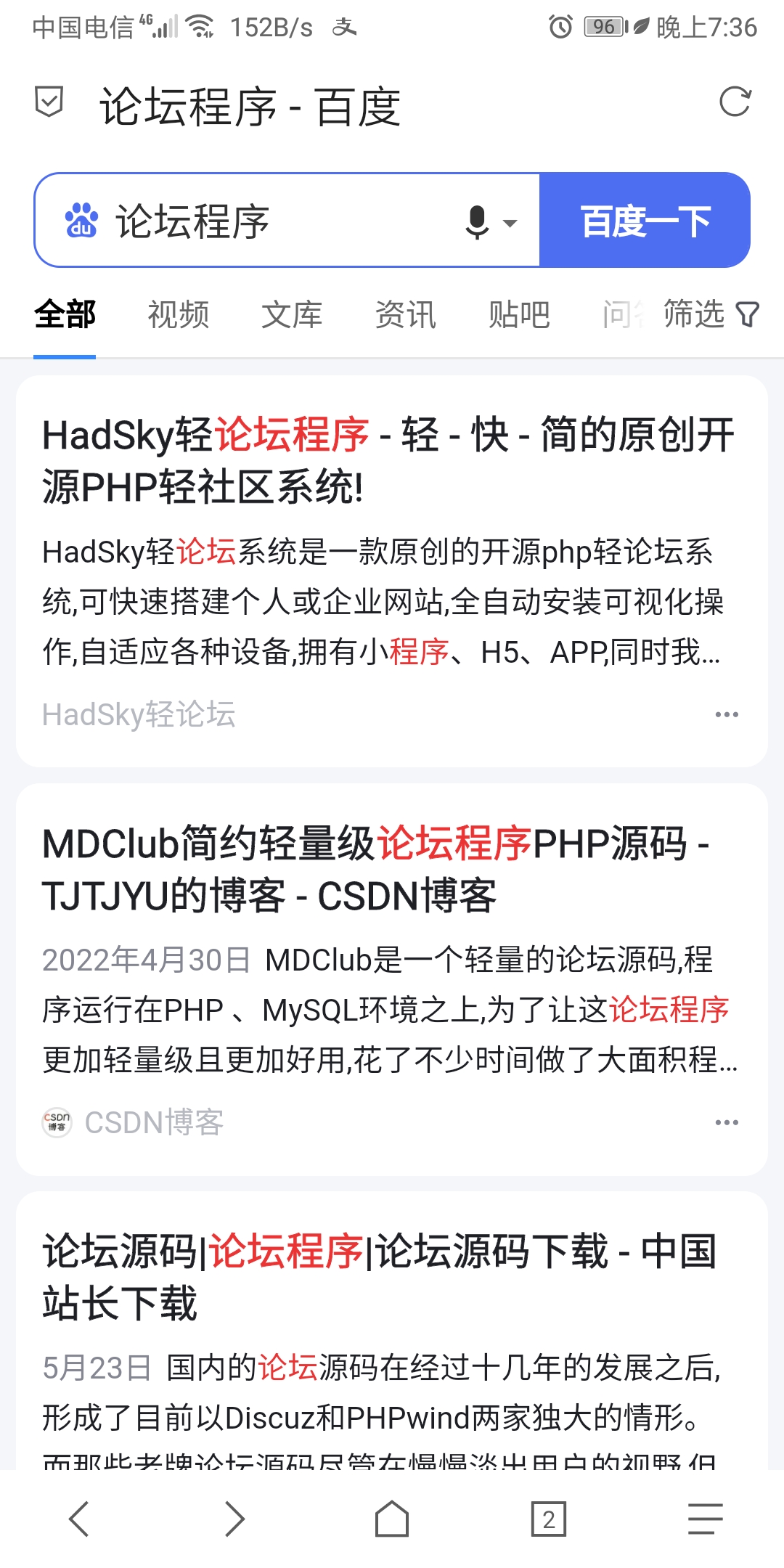Open the 中国站长下载 论坛源码 result
The height and width of the screenshot is (1568, 784).
[380, 1276]
